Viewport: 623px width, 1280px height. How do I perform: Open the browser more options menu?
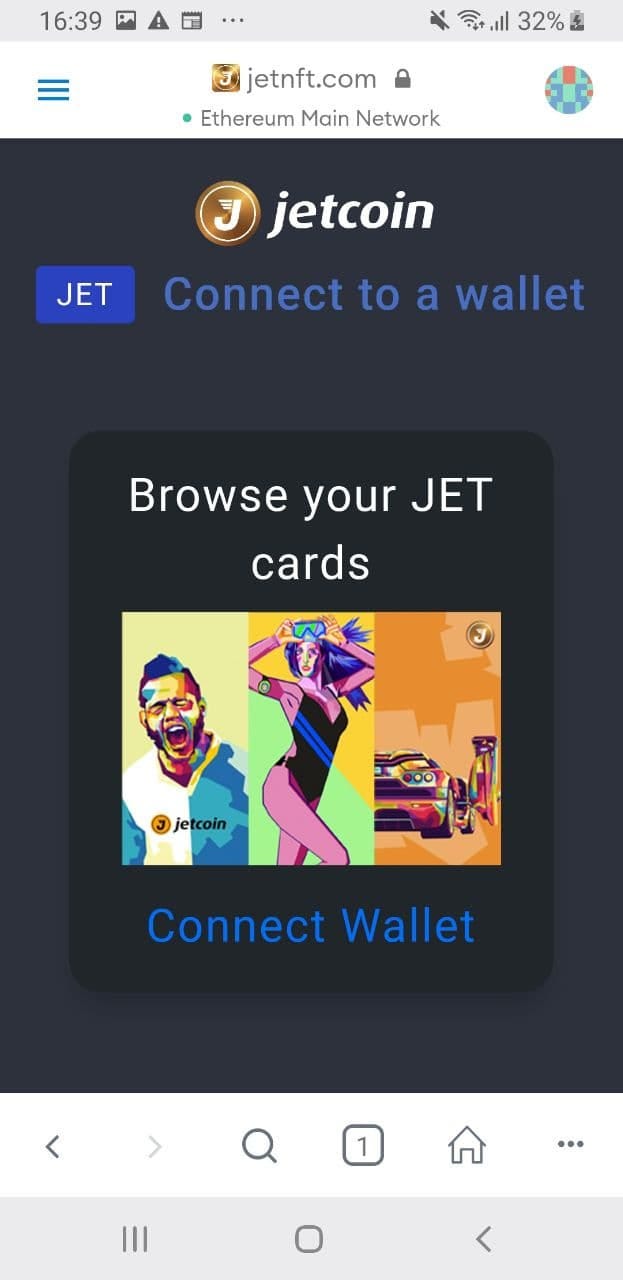coord(570,1146)
